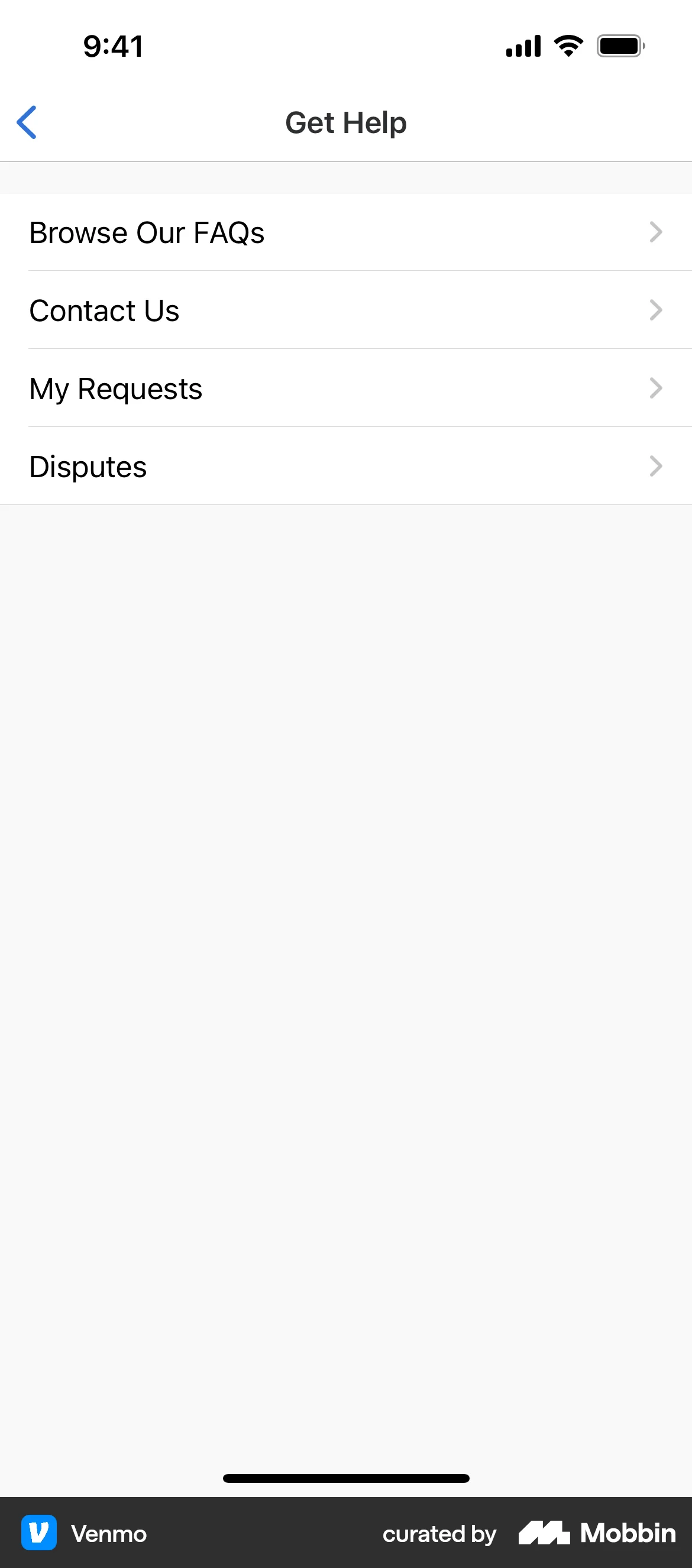
Task: Tap the home indicator bar
Action: 346,1478
